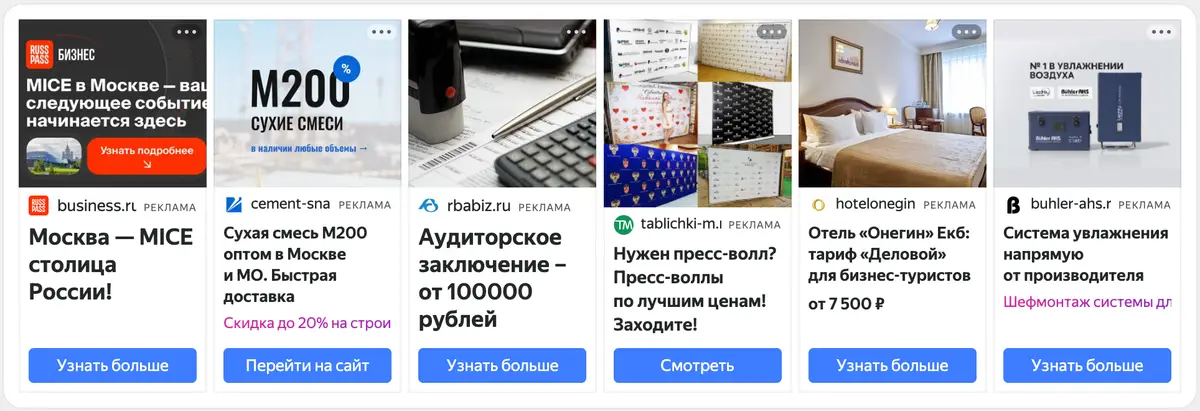Open the hotel room photo ad

[892, 103]
